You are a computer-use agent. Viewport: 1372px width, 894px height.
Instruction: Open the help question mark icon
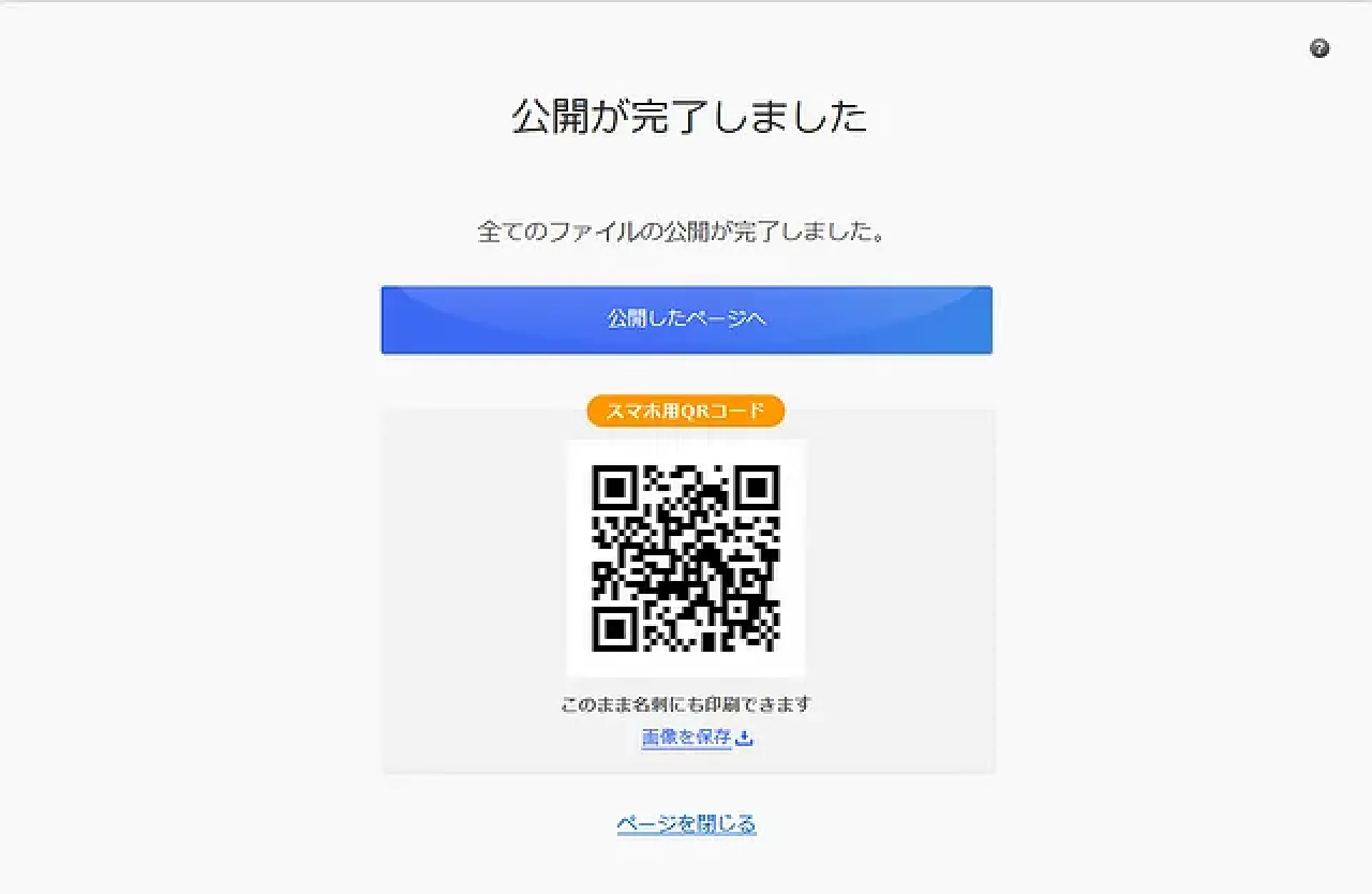(x=1319, y=49)
